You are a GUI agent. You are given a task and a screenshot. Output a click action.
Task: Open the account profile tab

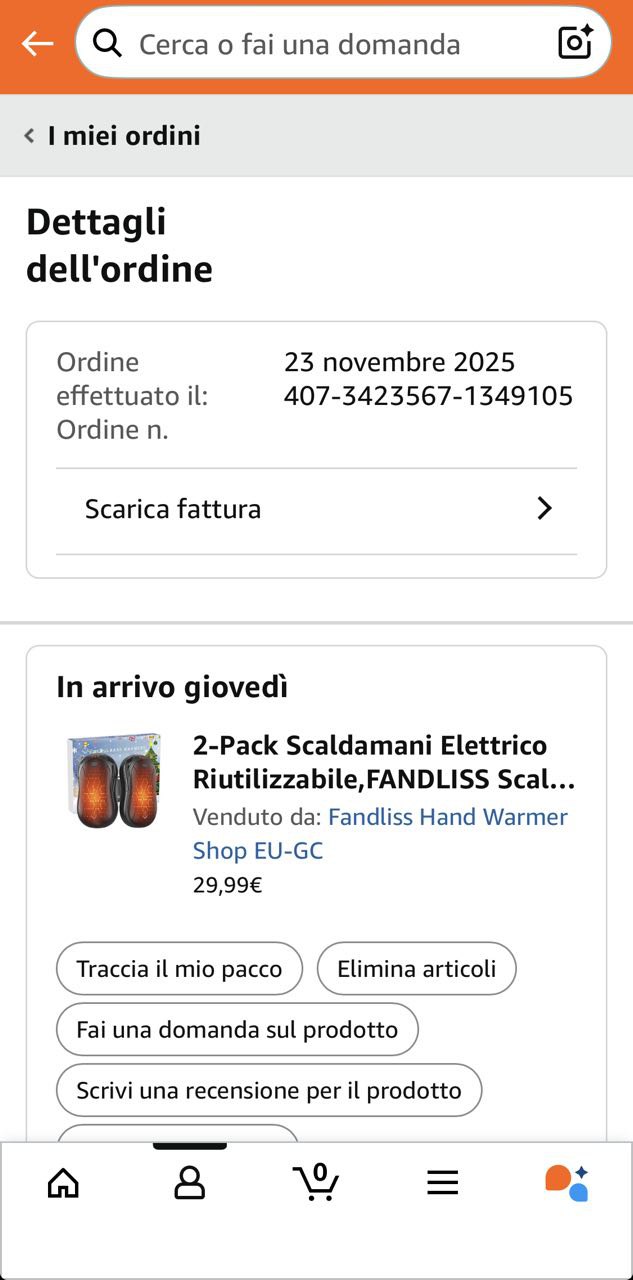coord(189,1183)
